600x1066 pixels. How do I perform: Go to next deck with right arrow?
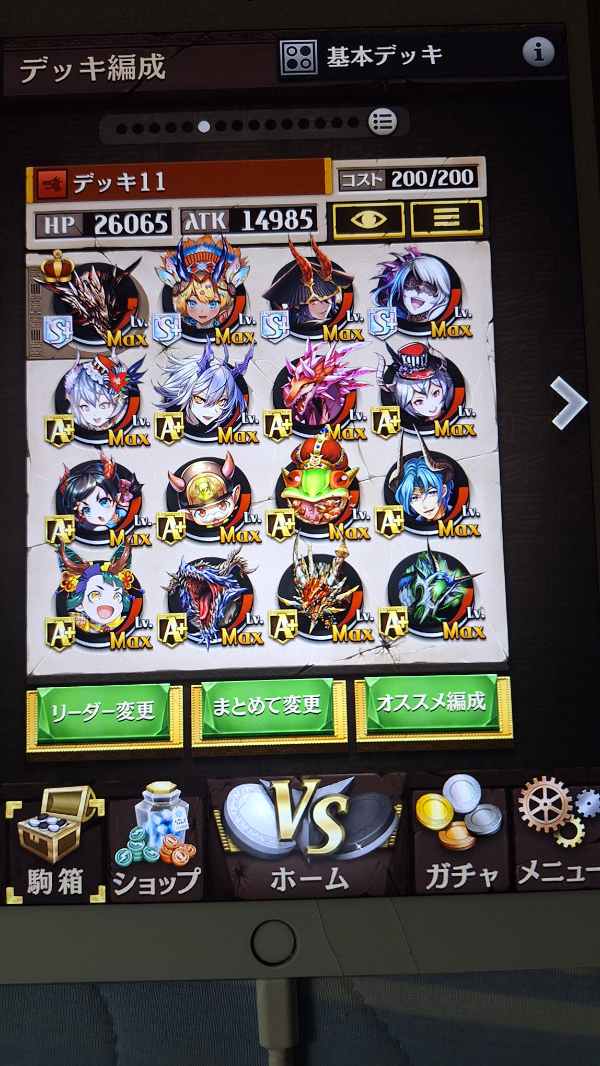(569, 403)
